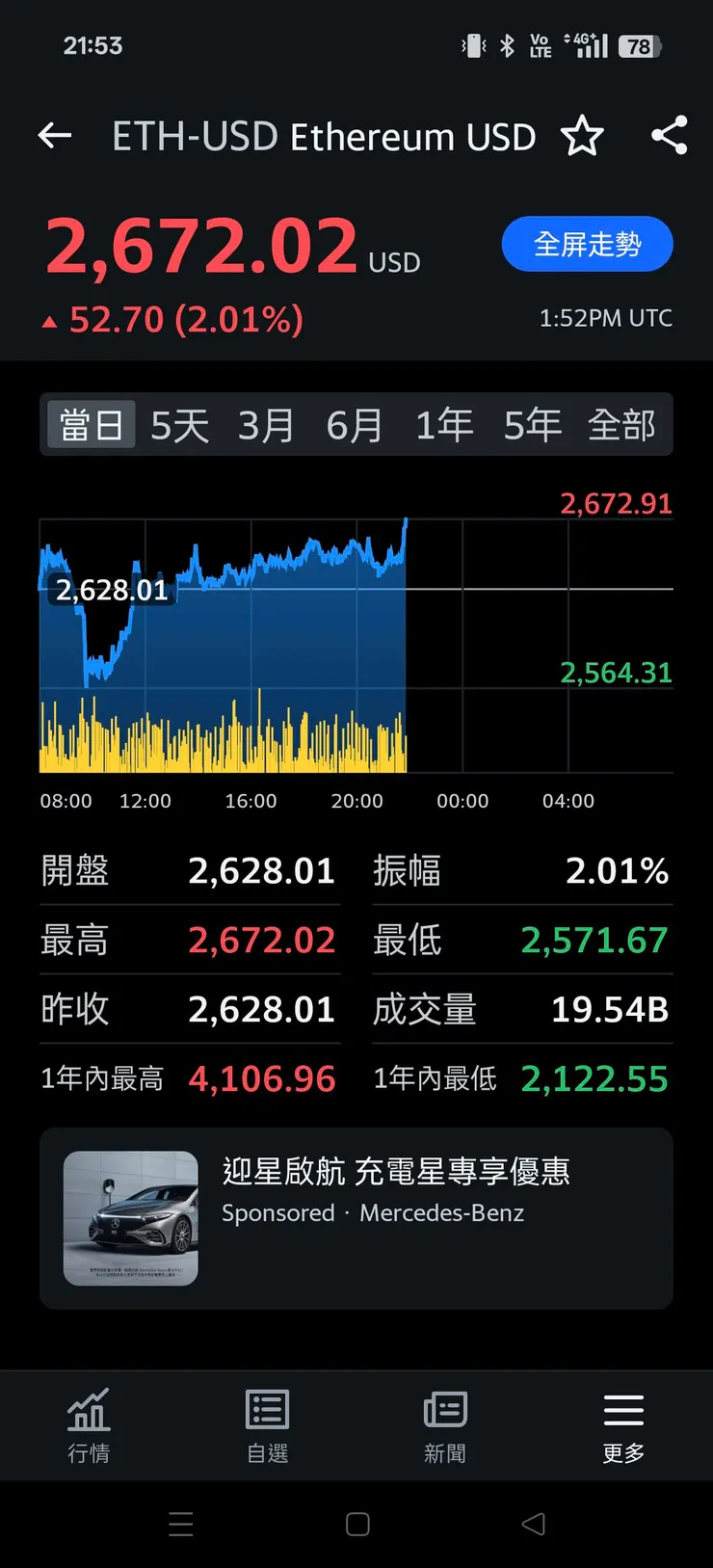
Task: Tap the Mercedes-Benz car thumbnail in the ad
Action: [x=131, y=1218]
